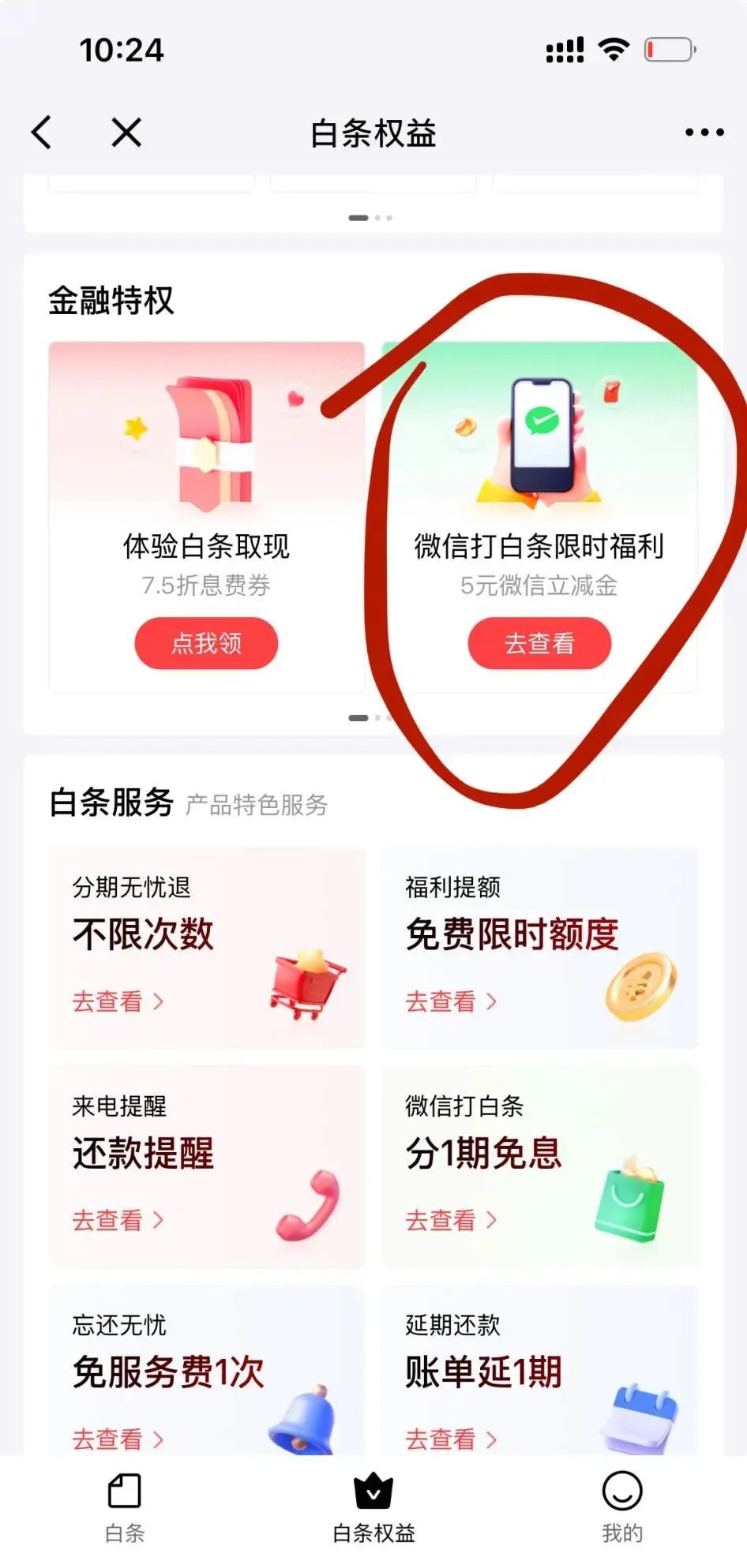Image resolution: width=747 pixels, height=1568 pixels.
Task: Open the three-dot overflow menu
Action: (704, 133)
